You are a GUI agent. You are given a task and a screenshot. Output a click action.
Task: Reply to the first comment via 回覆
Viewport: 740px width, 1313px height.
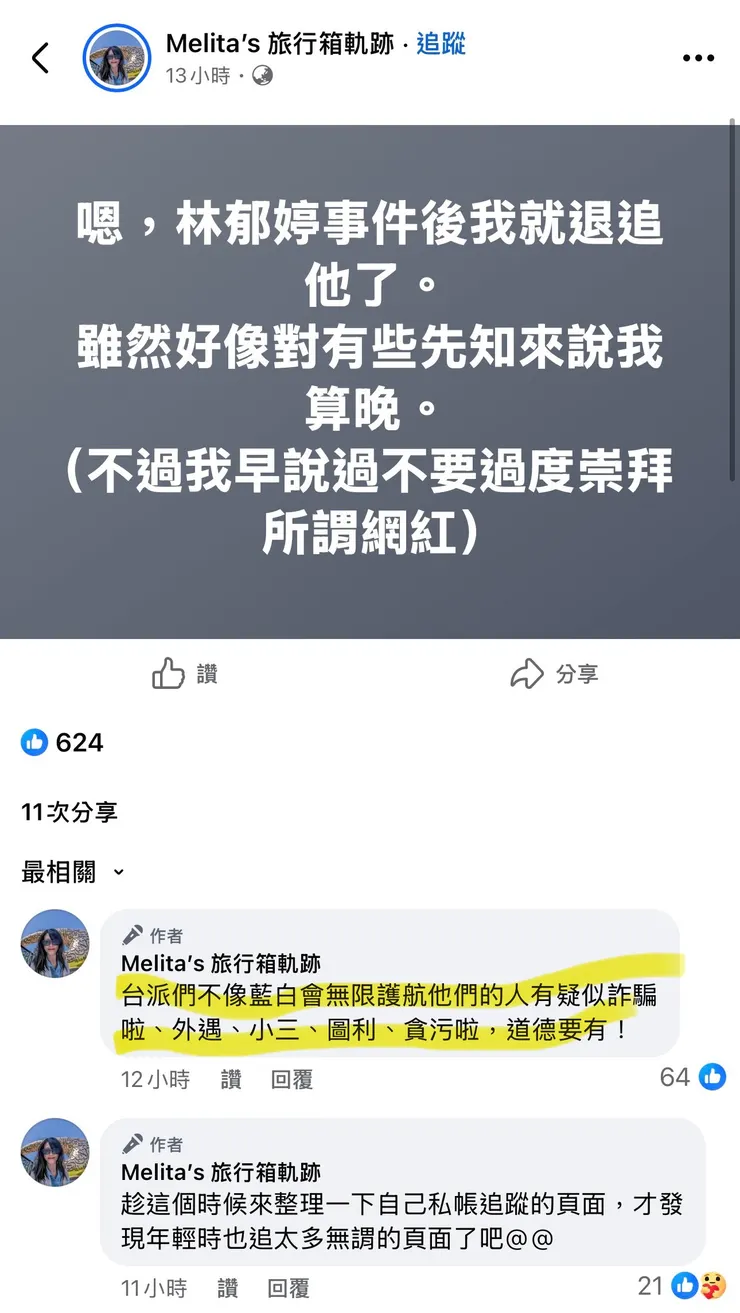tap(291, 1080)
